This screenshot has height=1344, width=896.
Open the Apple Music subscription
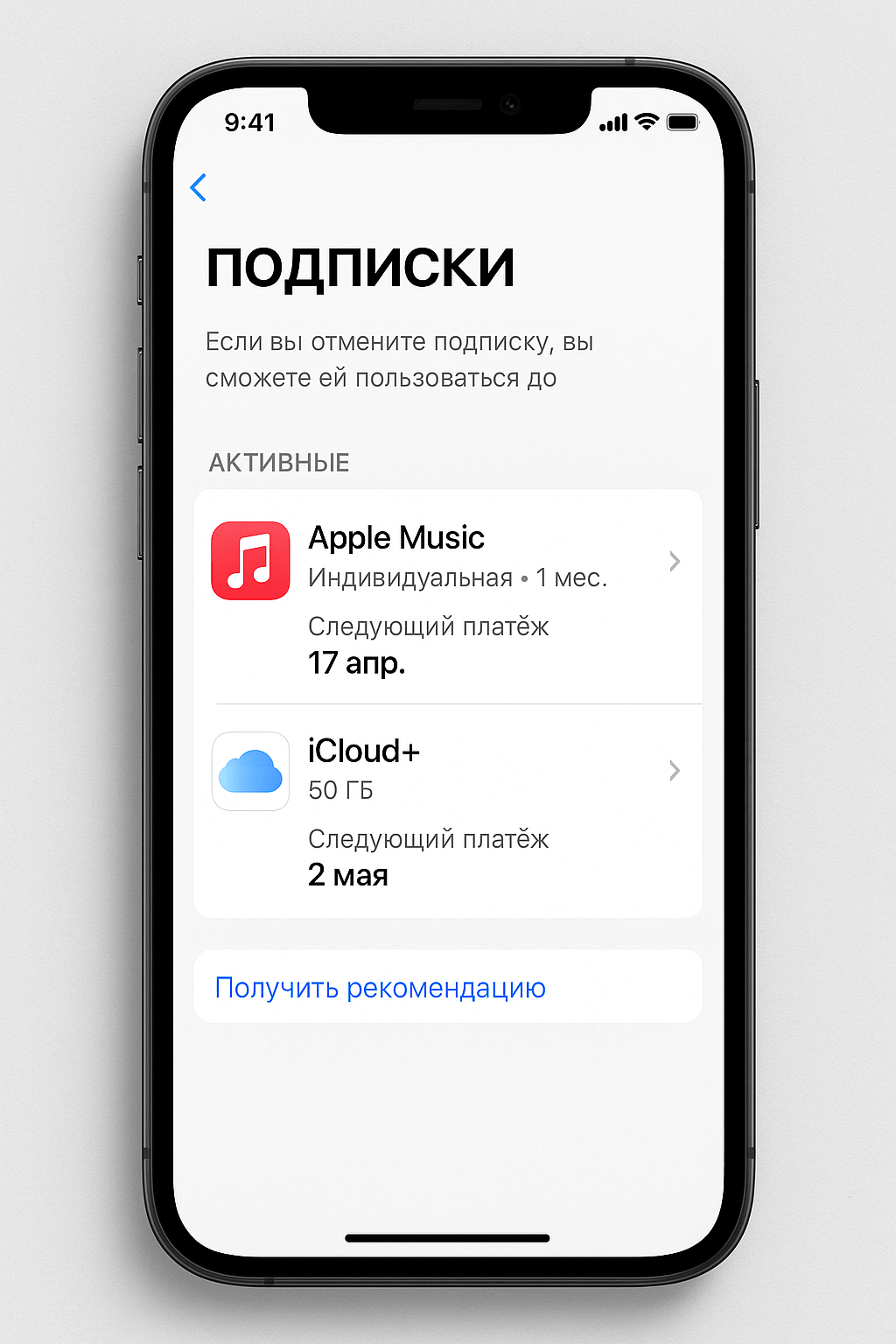(447, 597)
